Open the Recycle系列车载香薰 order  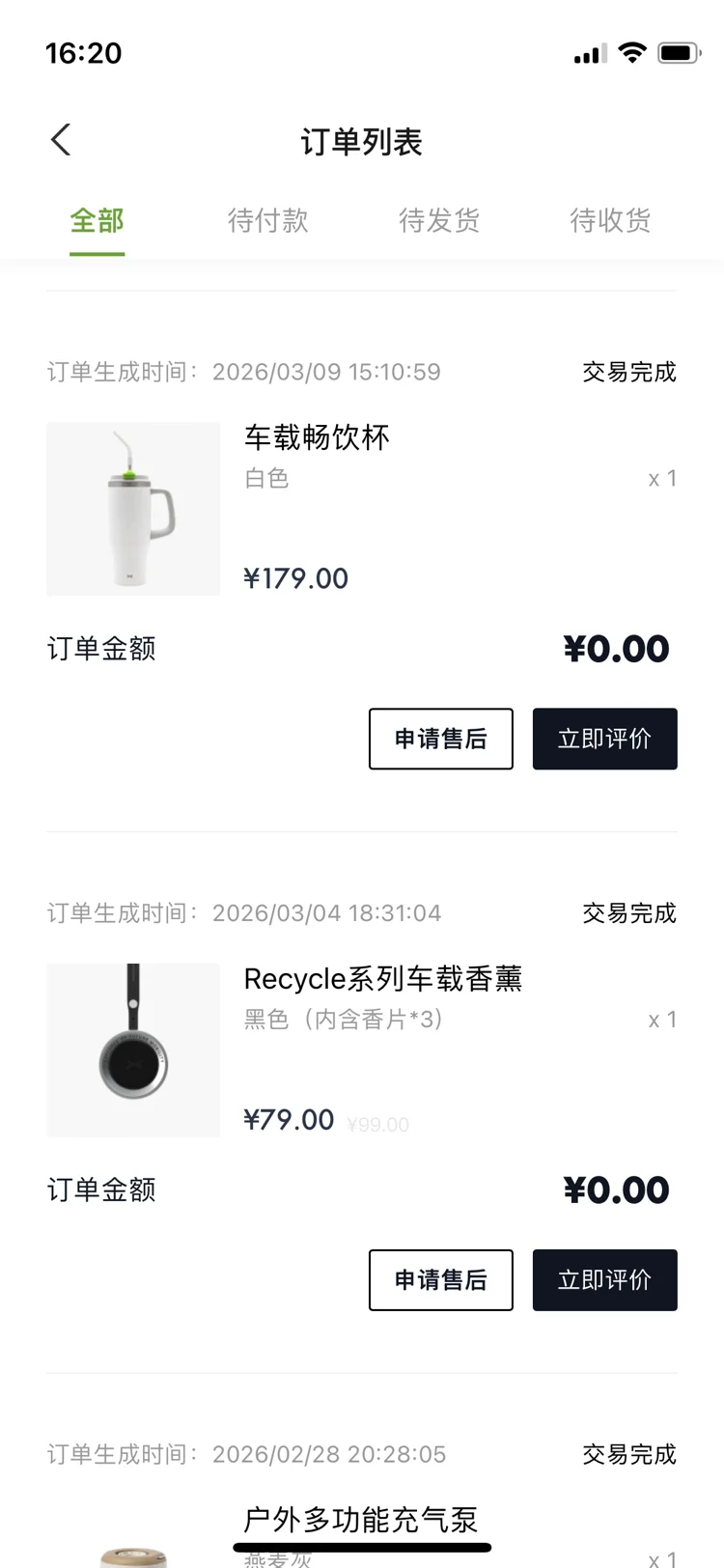(x=382, y=979)
